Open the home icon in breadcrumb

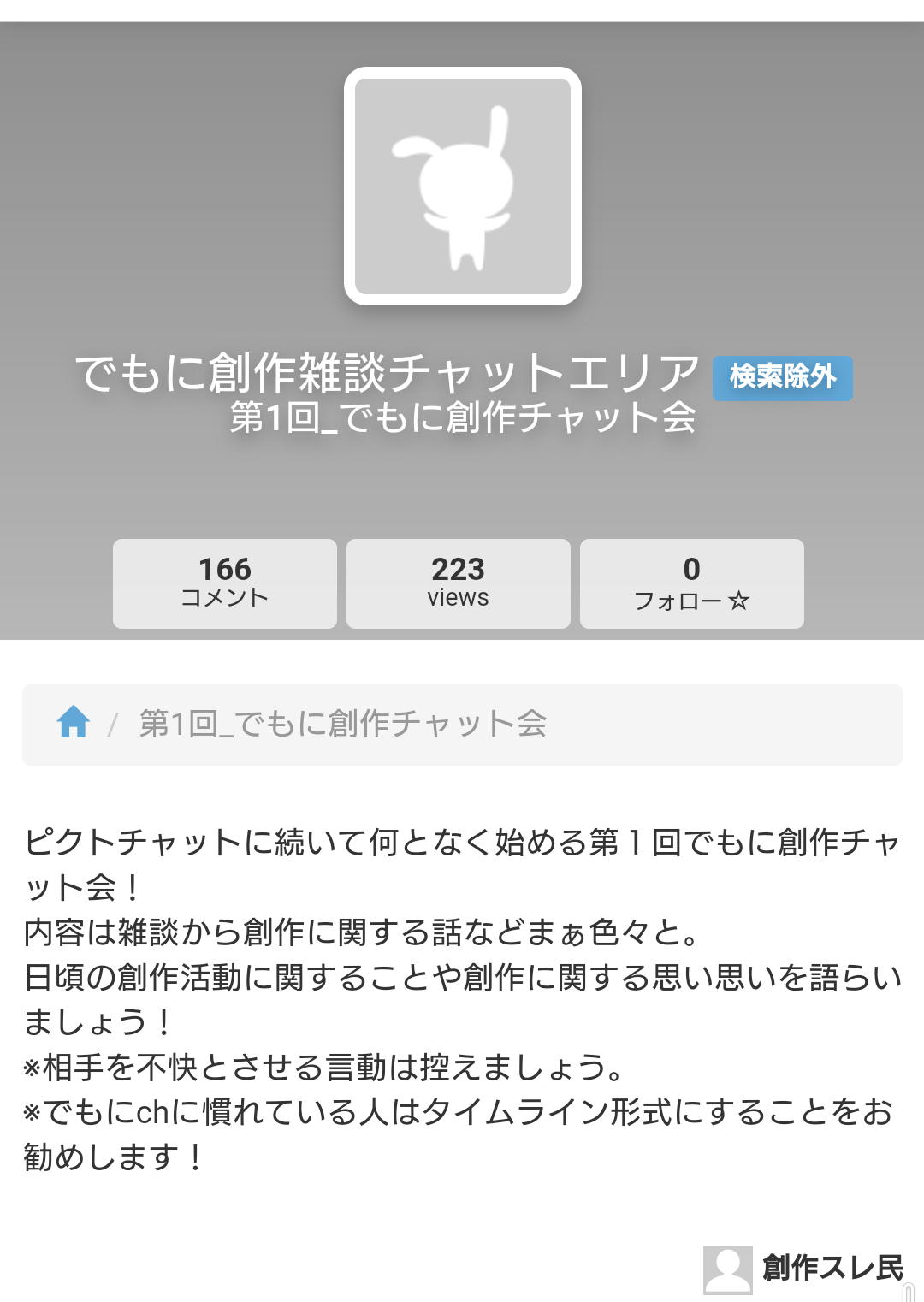pos(74,722)
